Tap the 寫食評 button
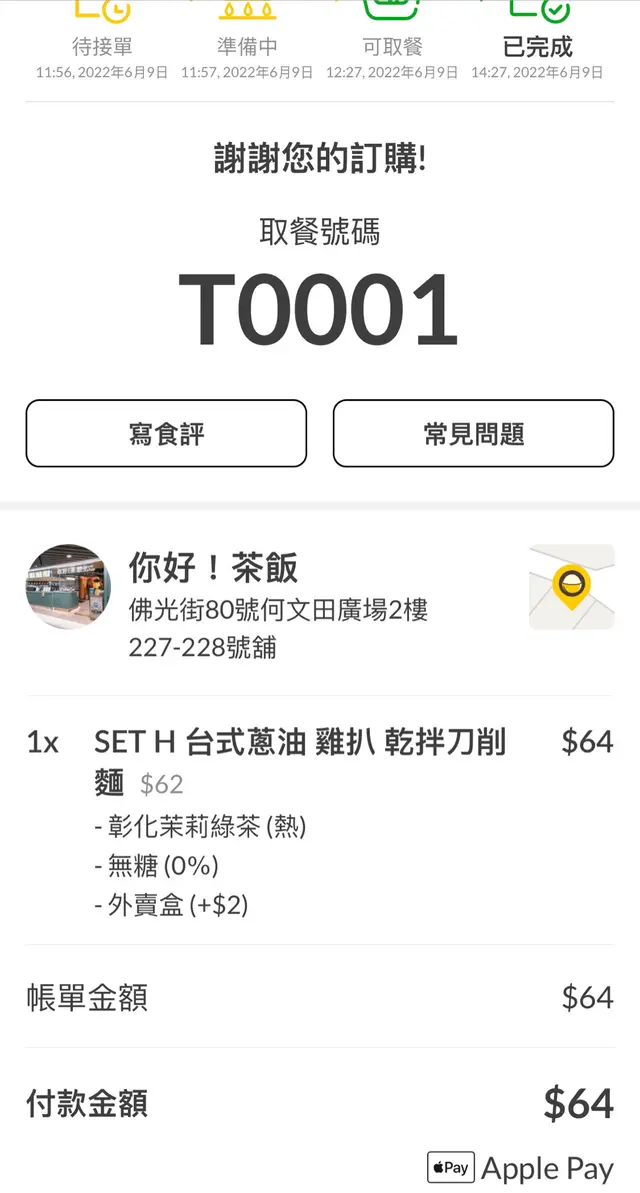This screenshot has height=1193, width=640. (x=166, y=434)
